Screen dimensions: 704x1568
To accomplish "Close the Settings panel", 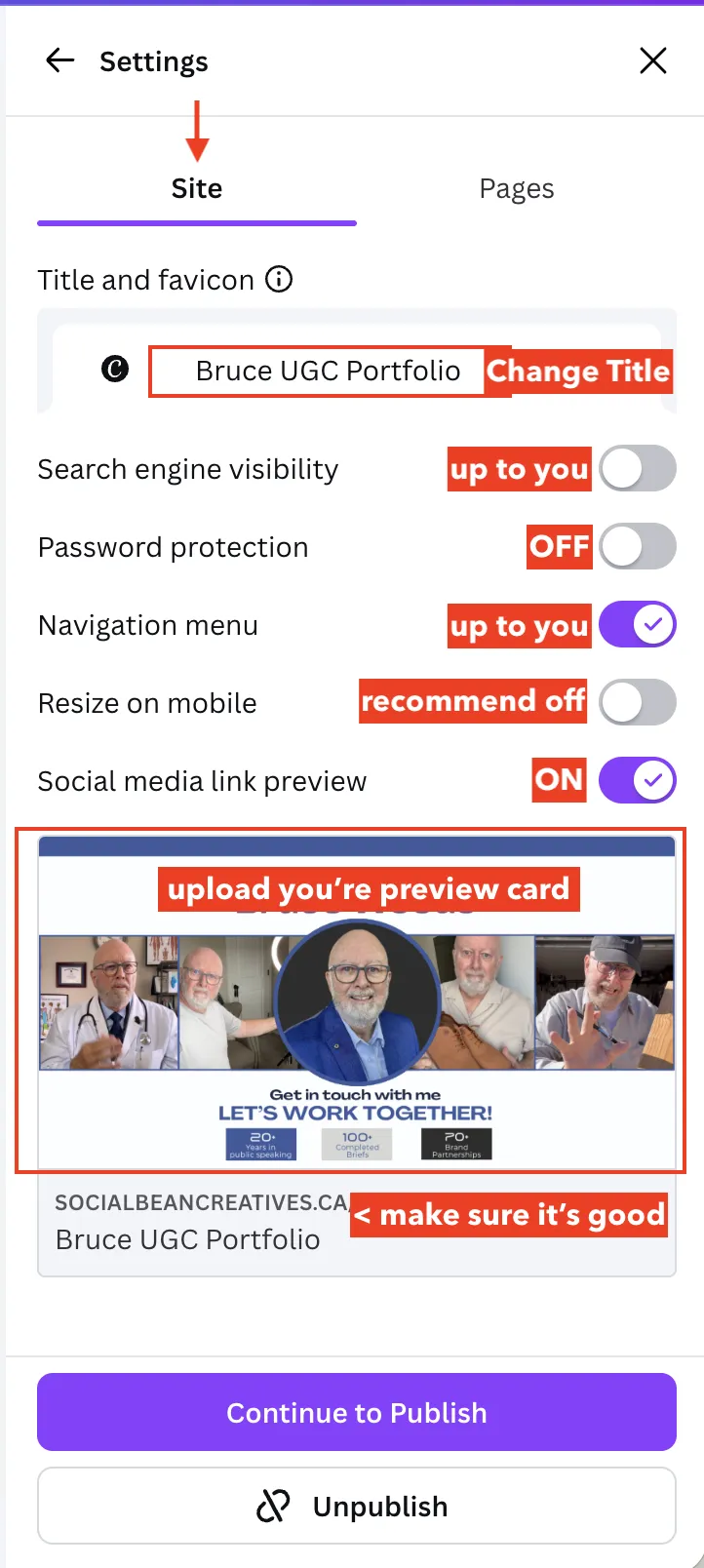I will [x=652, y=60].
